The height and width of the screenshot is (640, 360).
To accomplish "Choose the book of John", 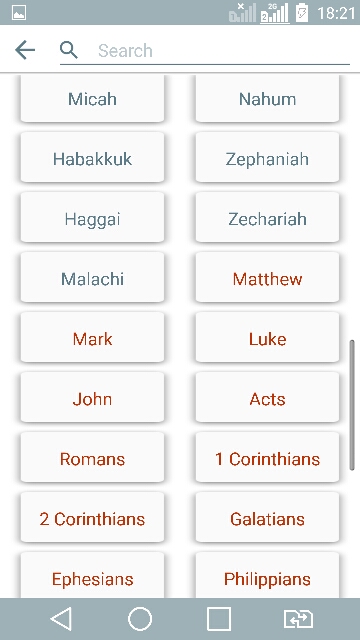I will tap(92, 397).
